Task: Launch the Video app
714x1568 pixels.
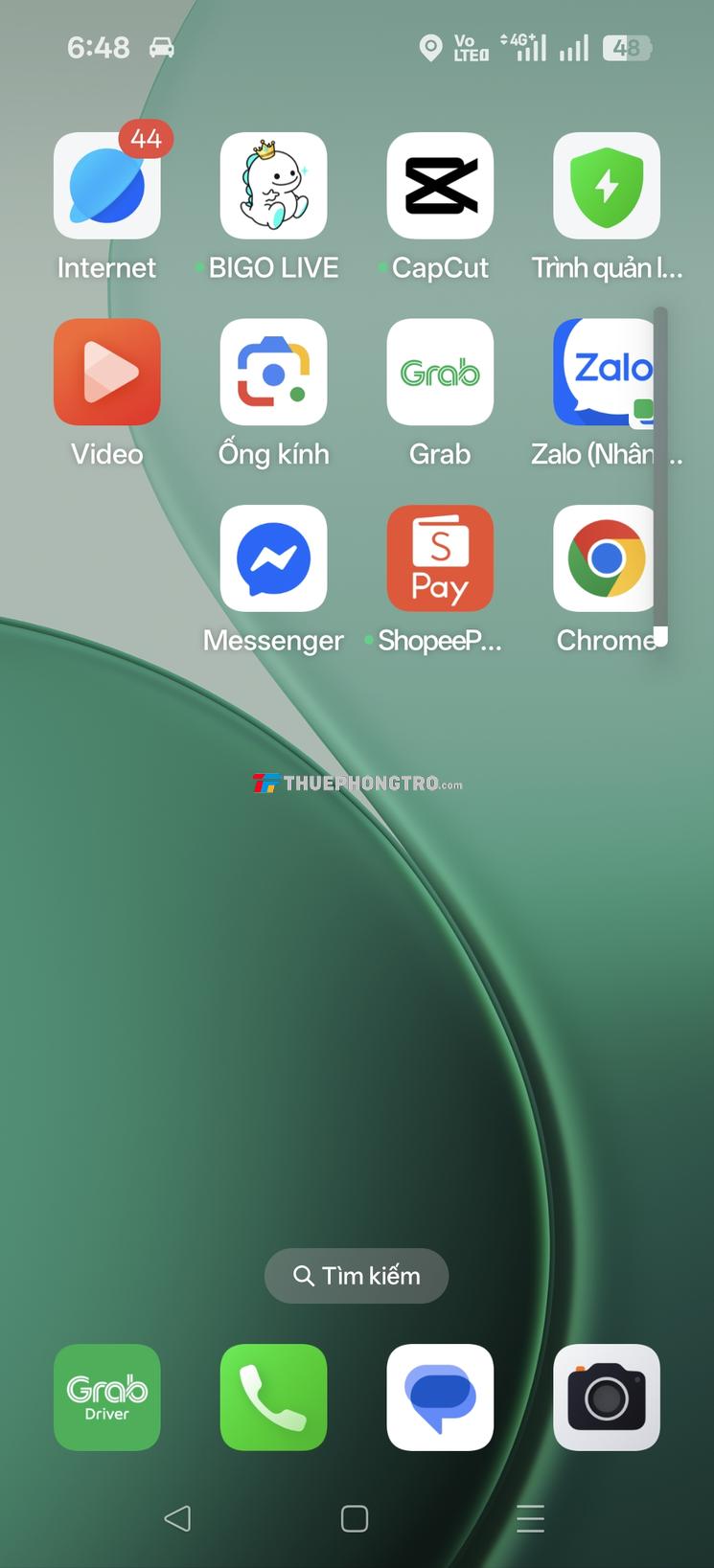Action: [x=106, y=372]
